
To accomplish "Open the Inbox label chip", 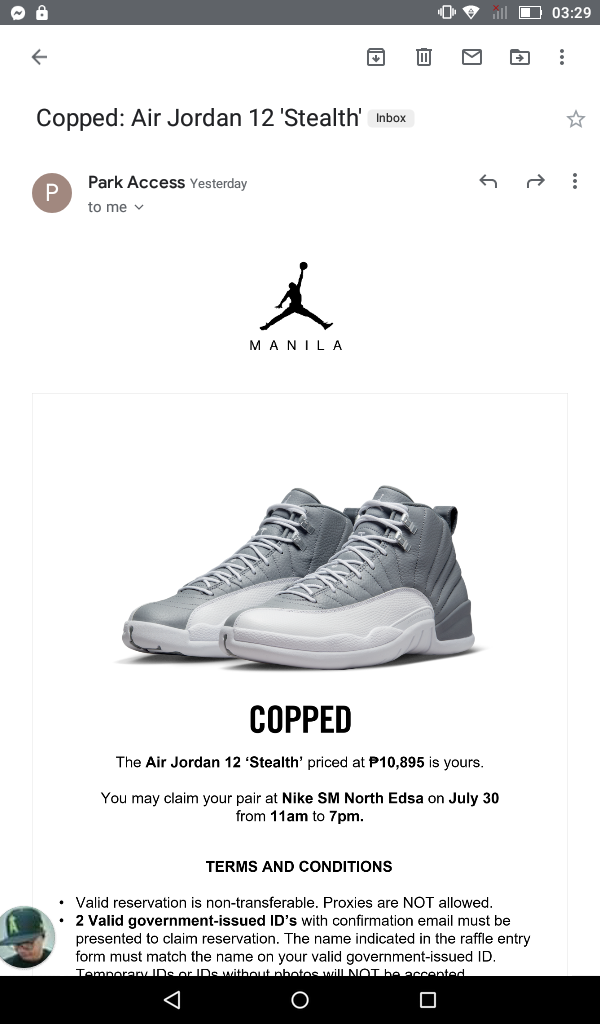I will coord(391,118).
